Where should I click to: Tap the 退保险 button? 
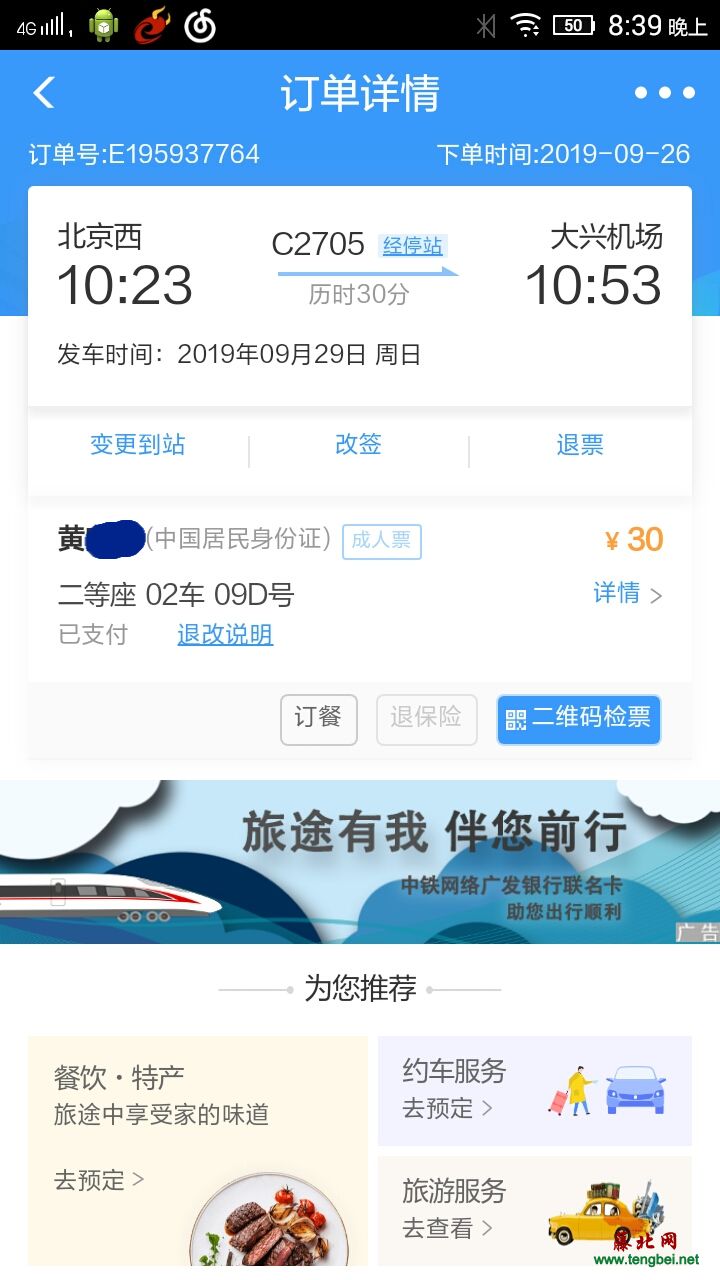(426, 719)
